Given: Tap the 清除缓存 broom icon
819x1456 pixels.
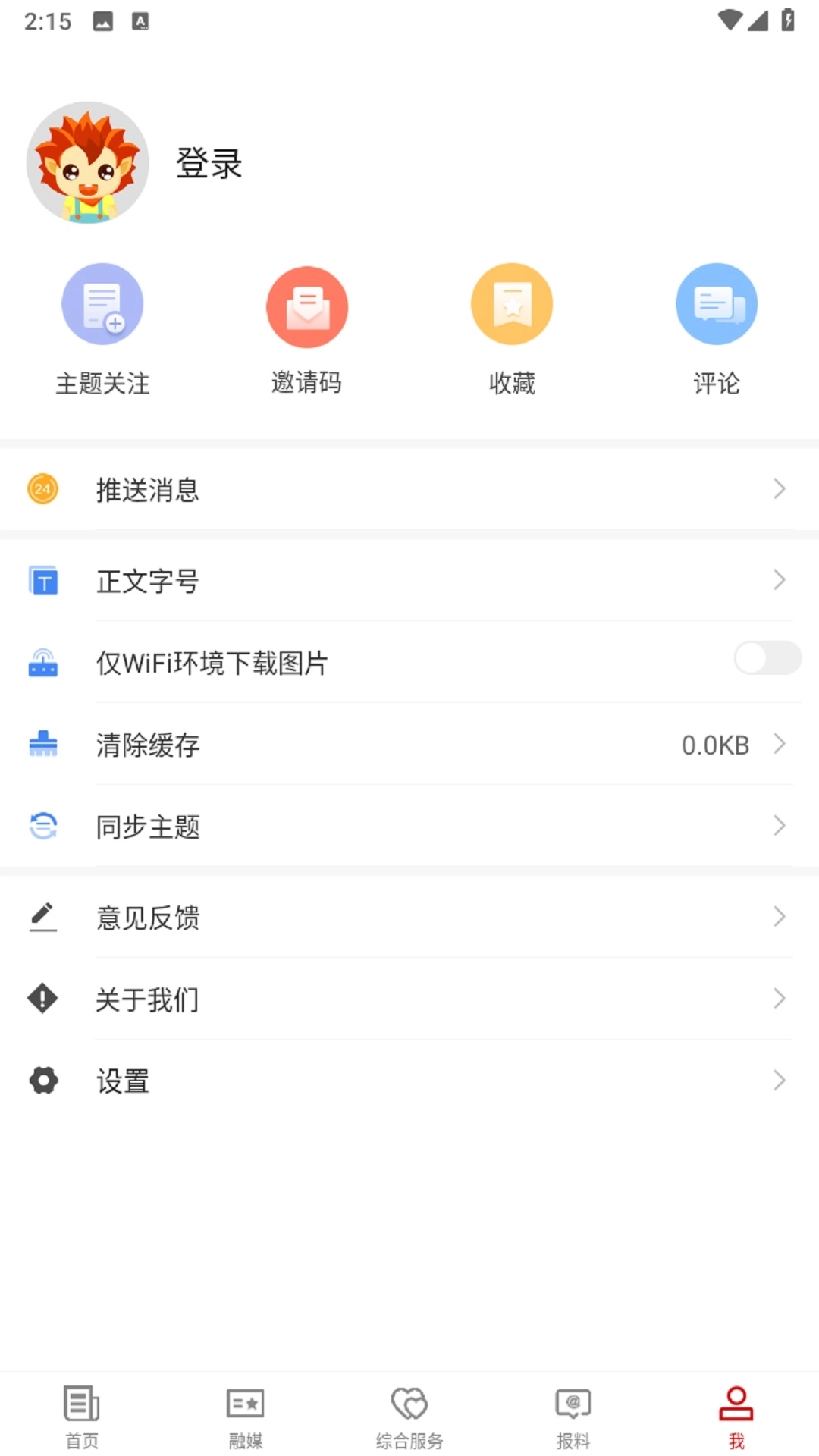Looking at the screenshot, I should point(43,745).
